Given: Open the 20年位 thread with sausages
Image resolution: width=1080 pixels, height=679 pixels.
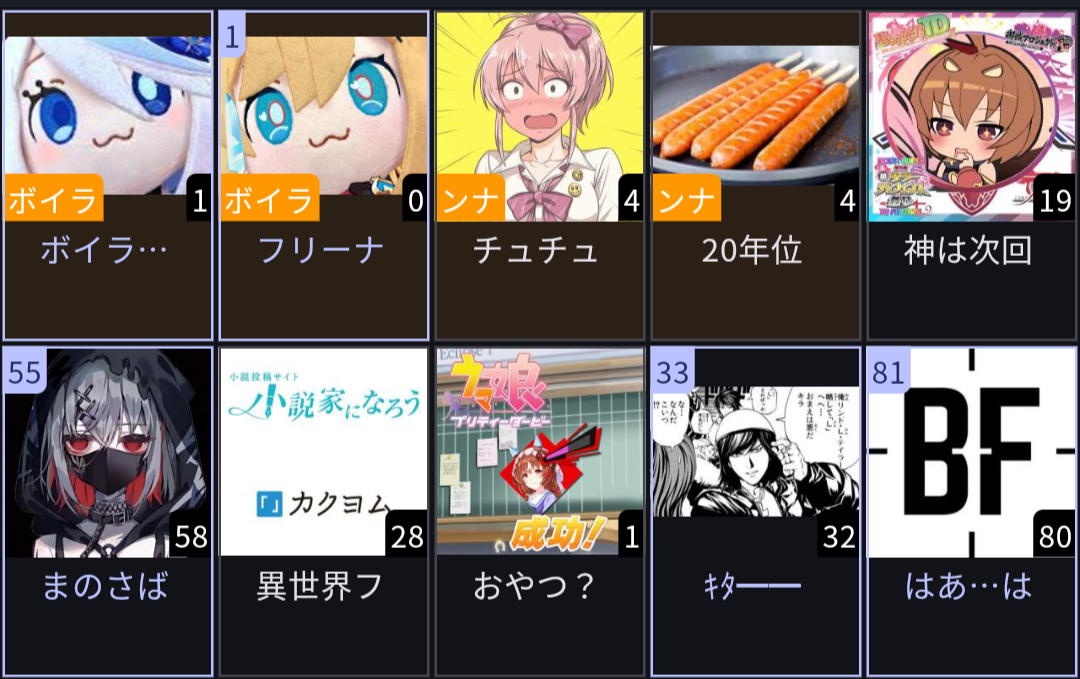Looking at the screenshot, I should 756,175.
